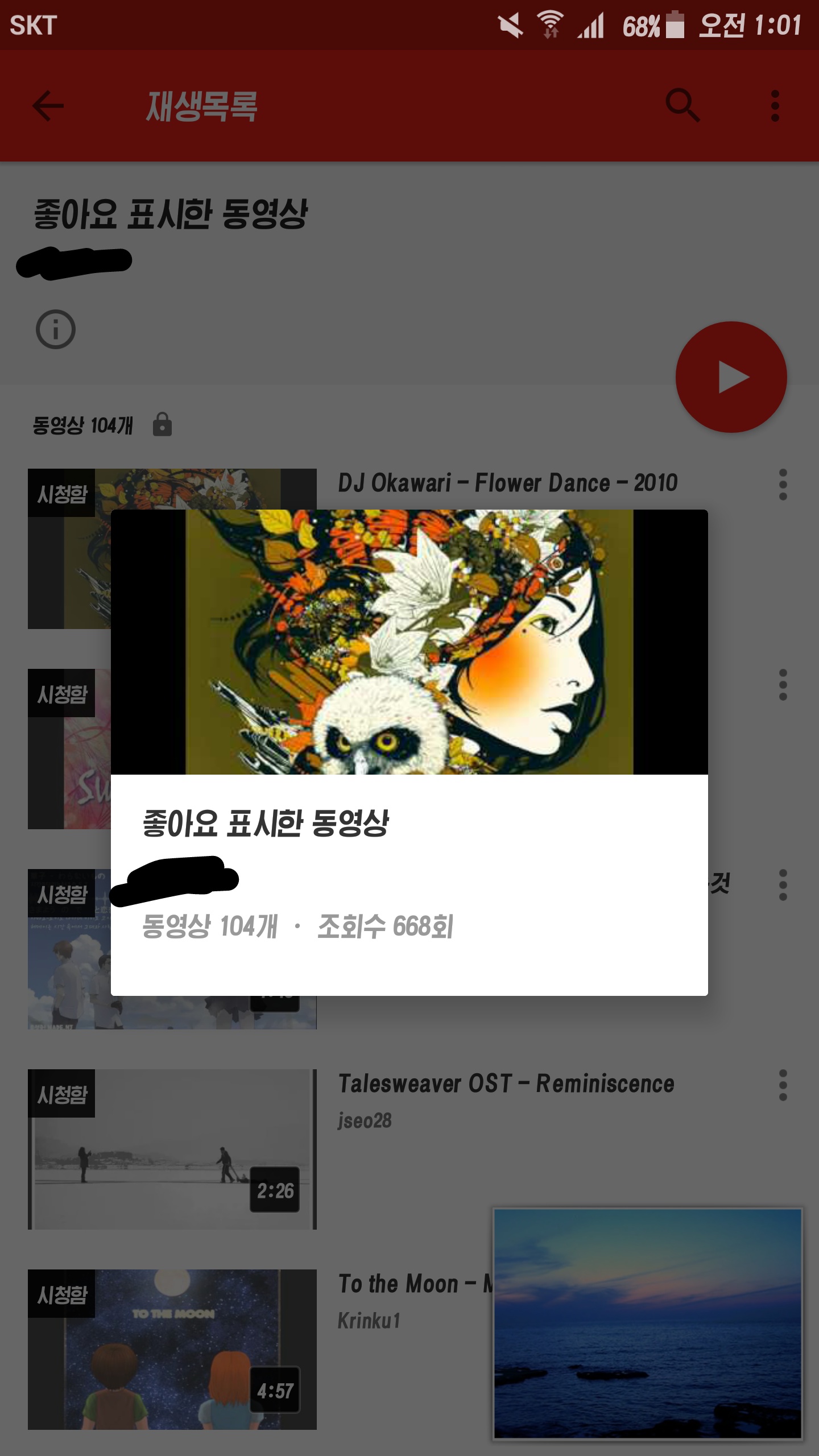The image size is (819, 1456).
Task: Go back from the playlist screen
Action: 48,106
